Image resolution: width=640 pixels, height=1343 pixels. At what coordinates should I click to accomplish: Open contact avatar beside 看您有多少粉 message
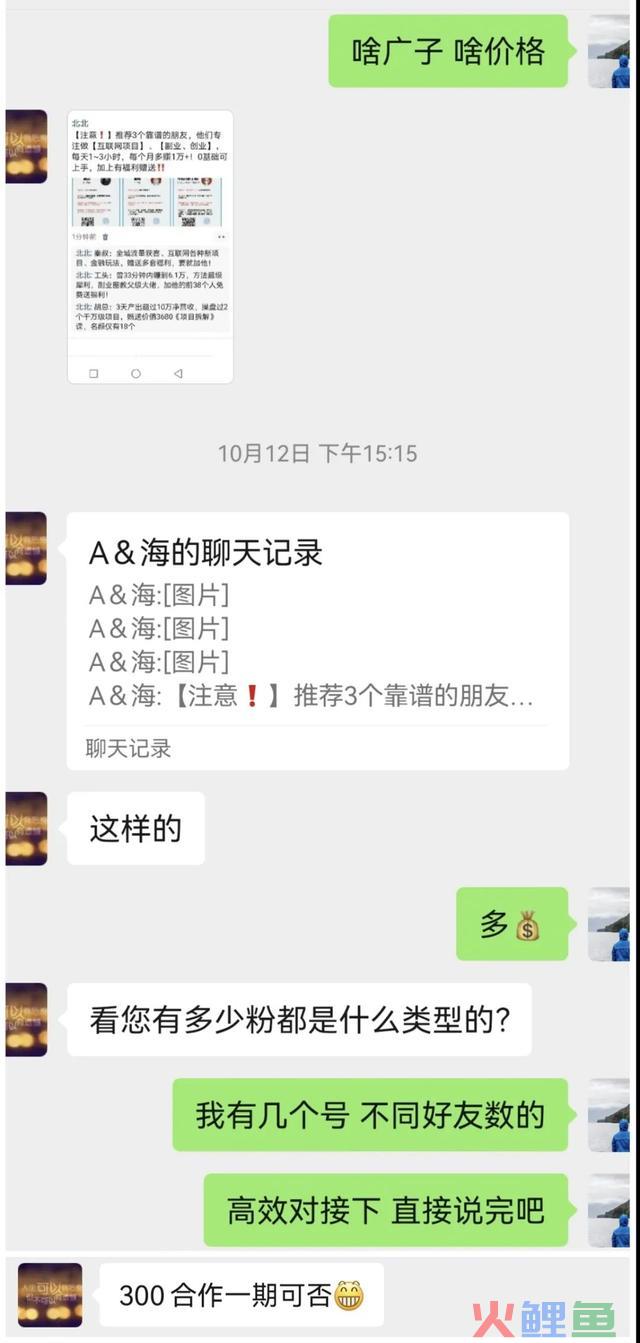click(x=26, y=1019)
